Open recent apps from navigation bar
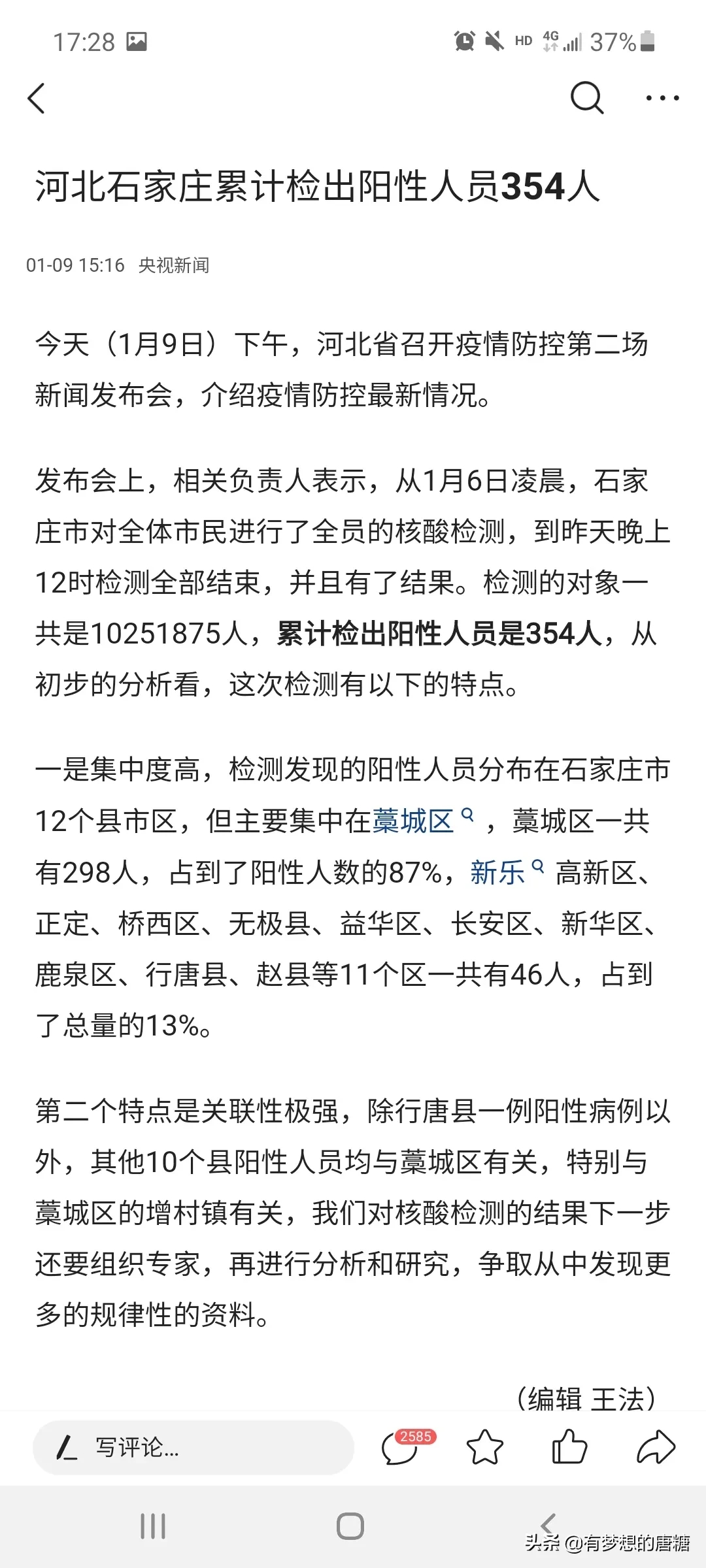706x1568 pixels. [x=153, y=1527]
